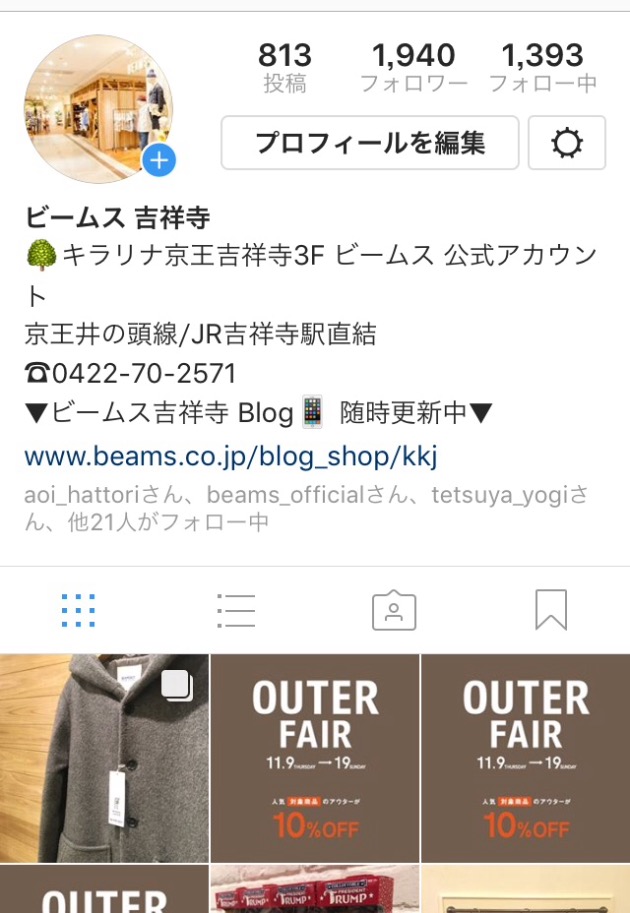
Task: Tap プロフィールを編集 button
Action: (369, 143)
